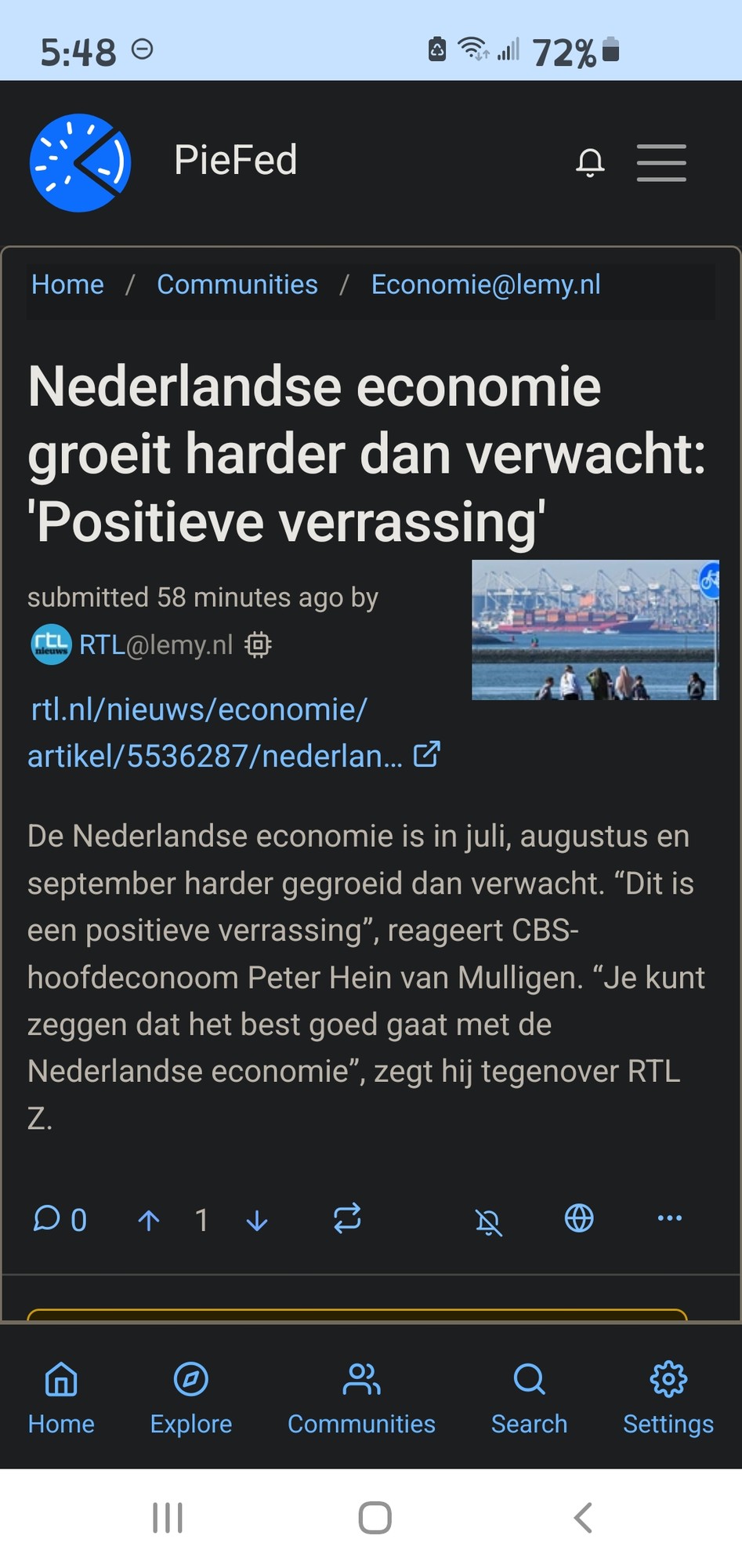
Task: Open Communities breadcrumb link
Action: 237,285
